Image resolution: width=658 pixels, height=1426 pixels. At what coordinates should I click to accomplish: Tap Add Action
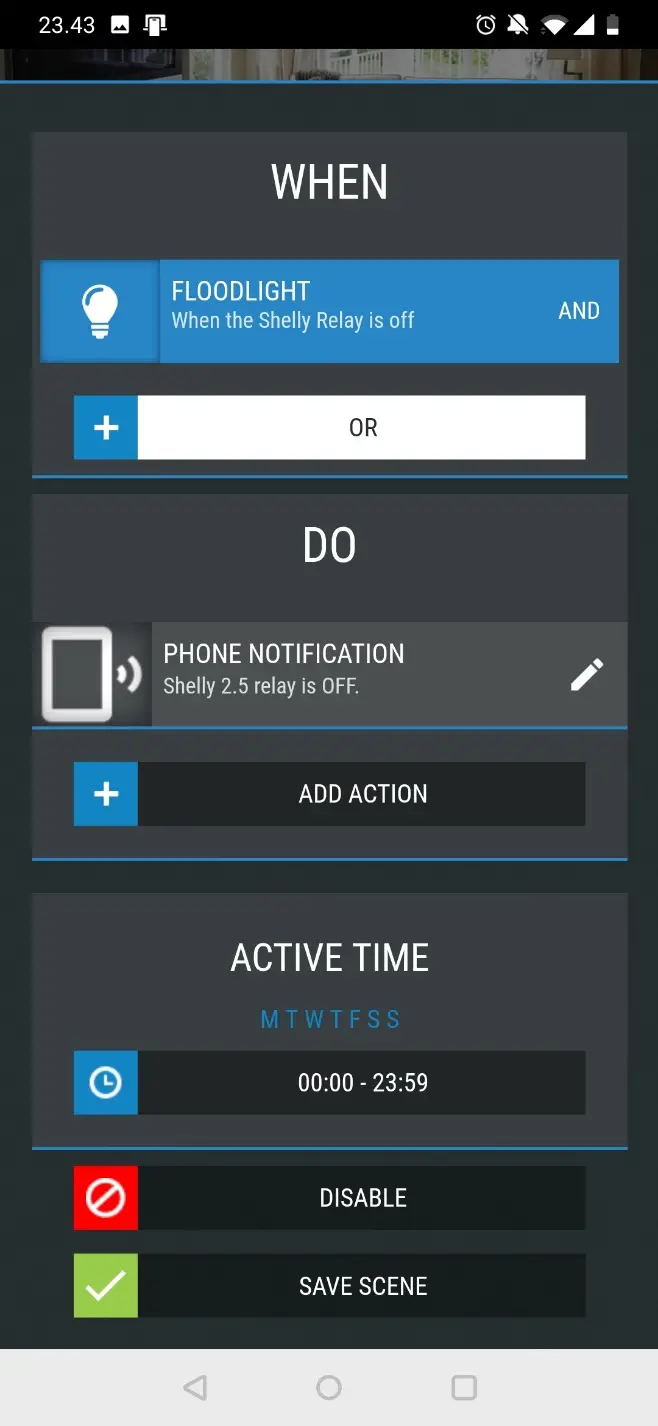(329, 794)
